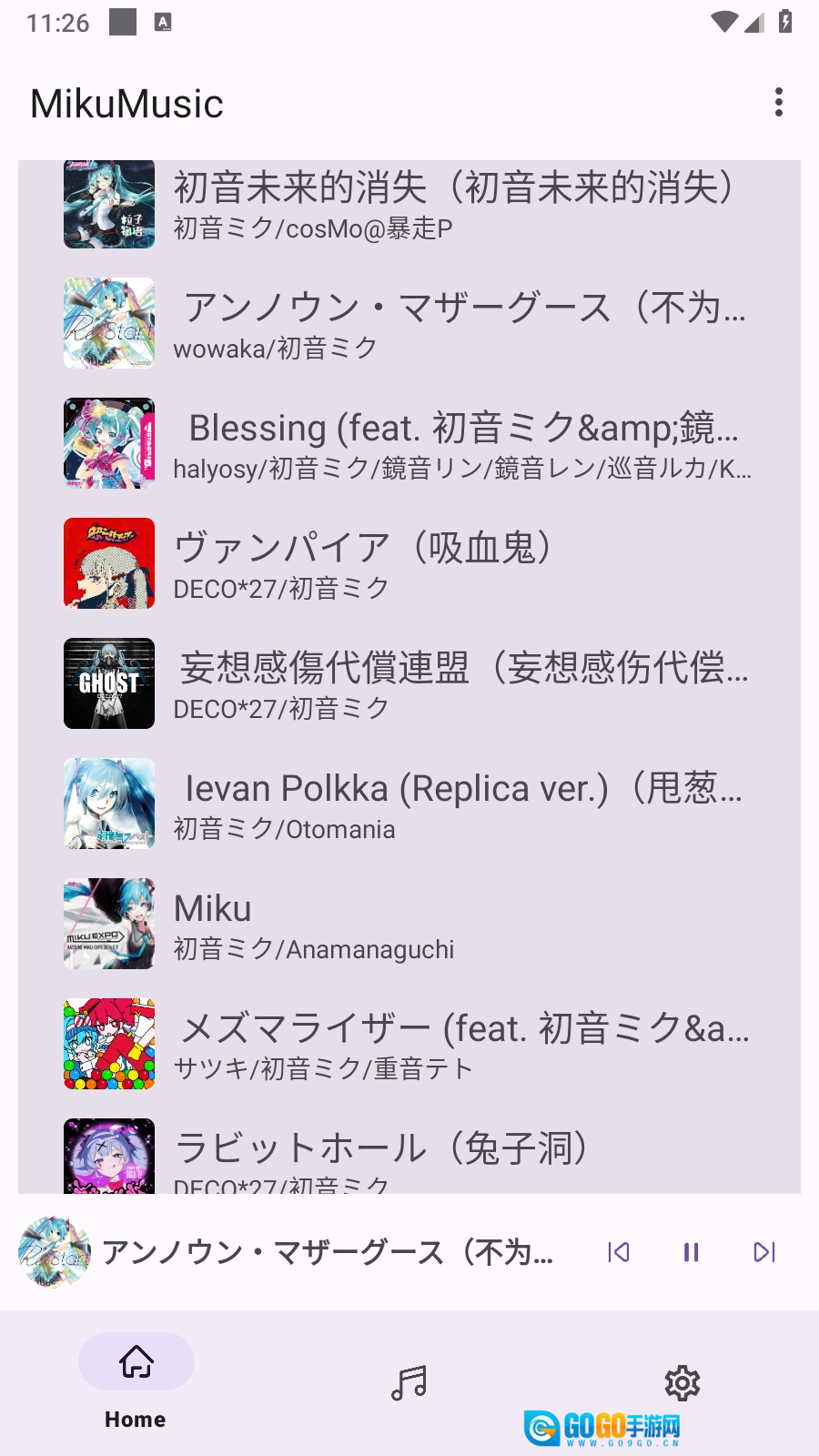Skip to the previous track
This screenshot has height=1456, width=819.
coord(619,1252)
